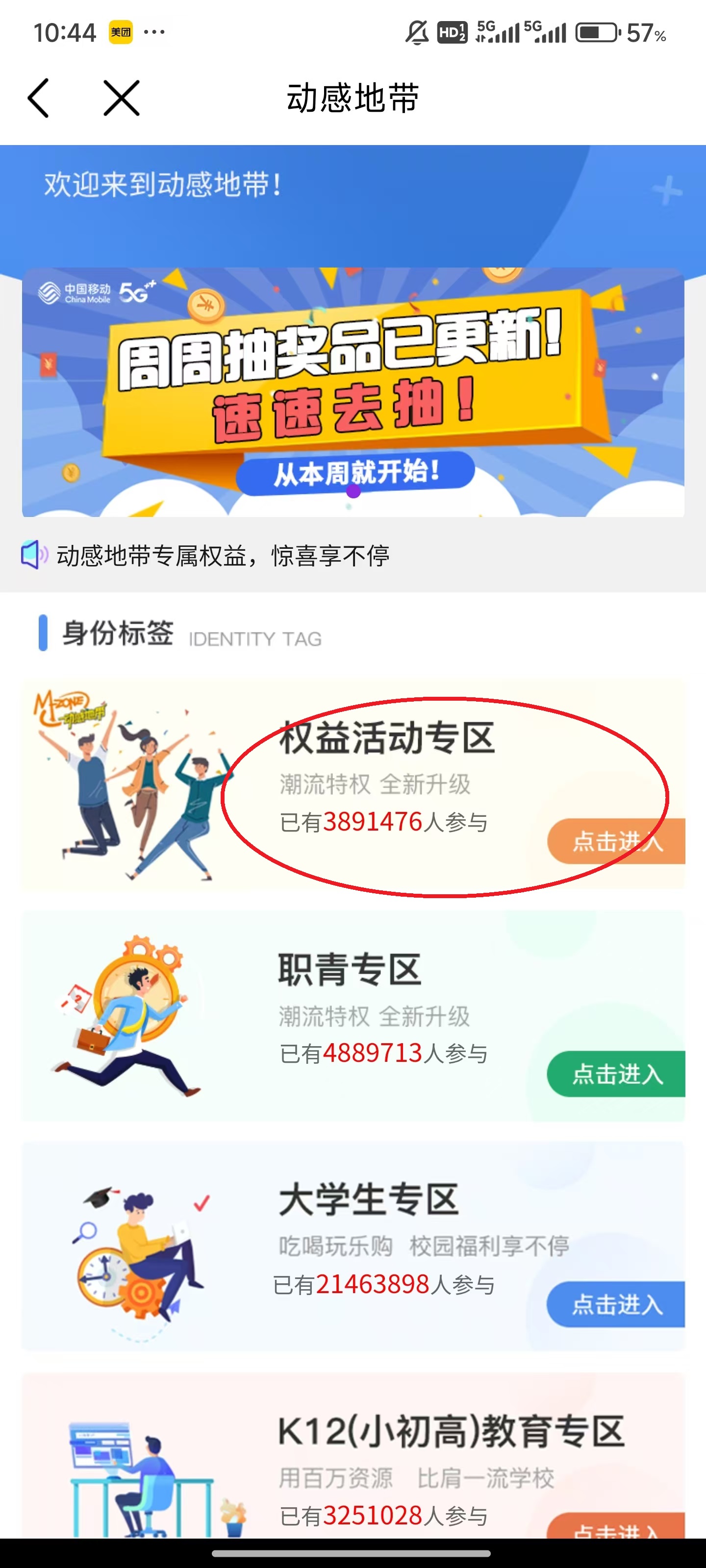Image resolution: width=706 pixels, height=1568 pixels.
Task: Tap the speaker icon beside the announcement
Action: [33, 554]
